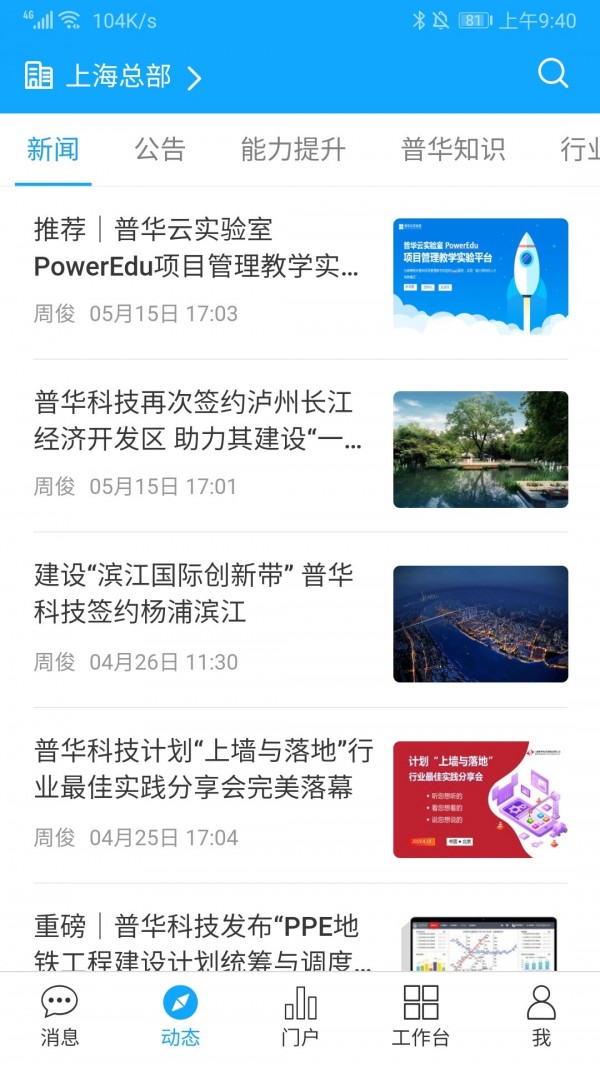Image resolution: width=600 pixels, height=1067 pixels.
Task: Open the 工作台 tab
Action: click(x=420, y=1017)
